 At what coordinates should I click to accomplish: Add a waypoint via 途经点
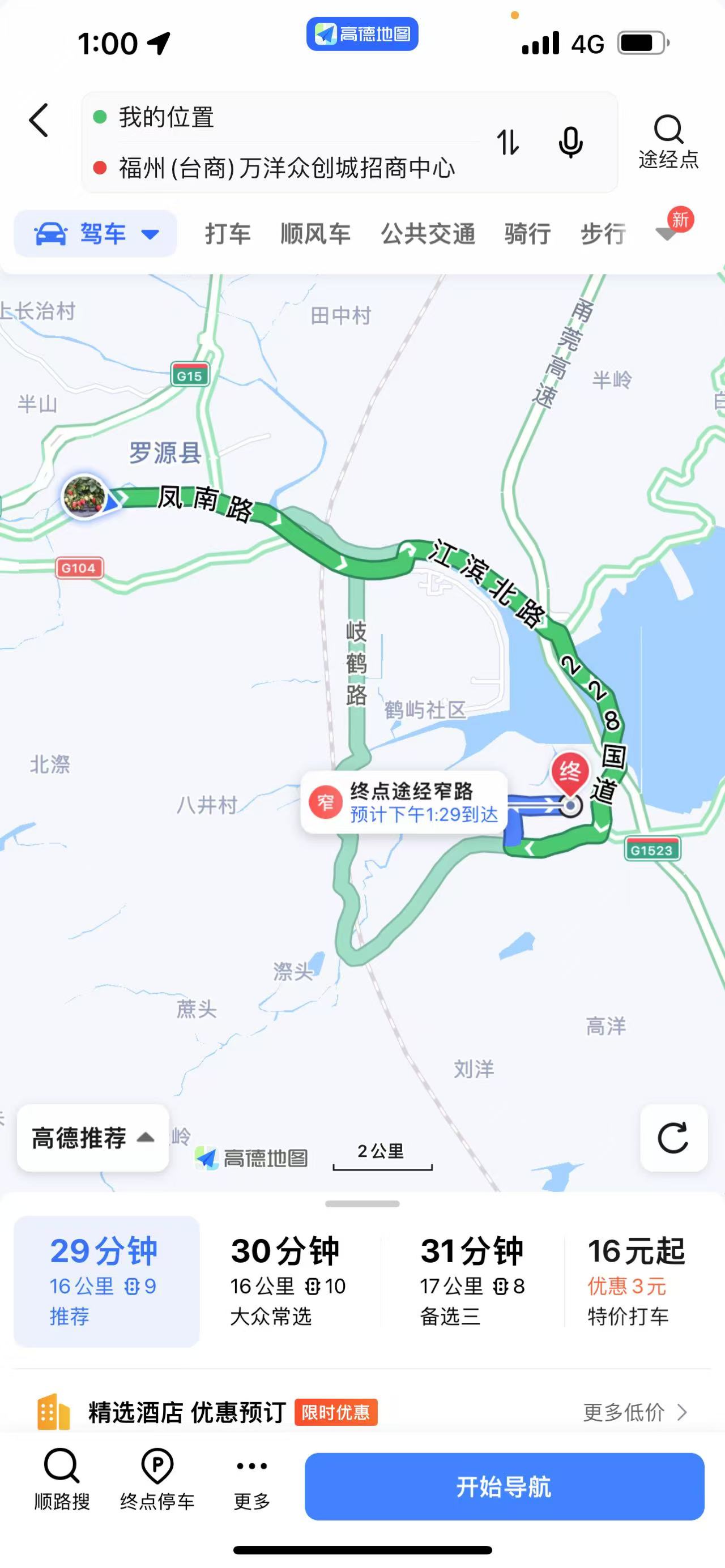[668, 141]
